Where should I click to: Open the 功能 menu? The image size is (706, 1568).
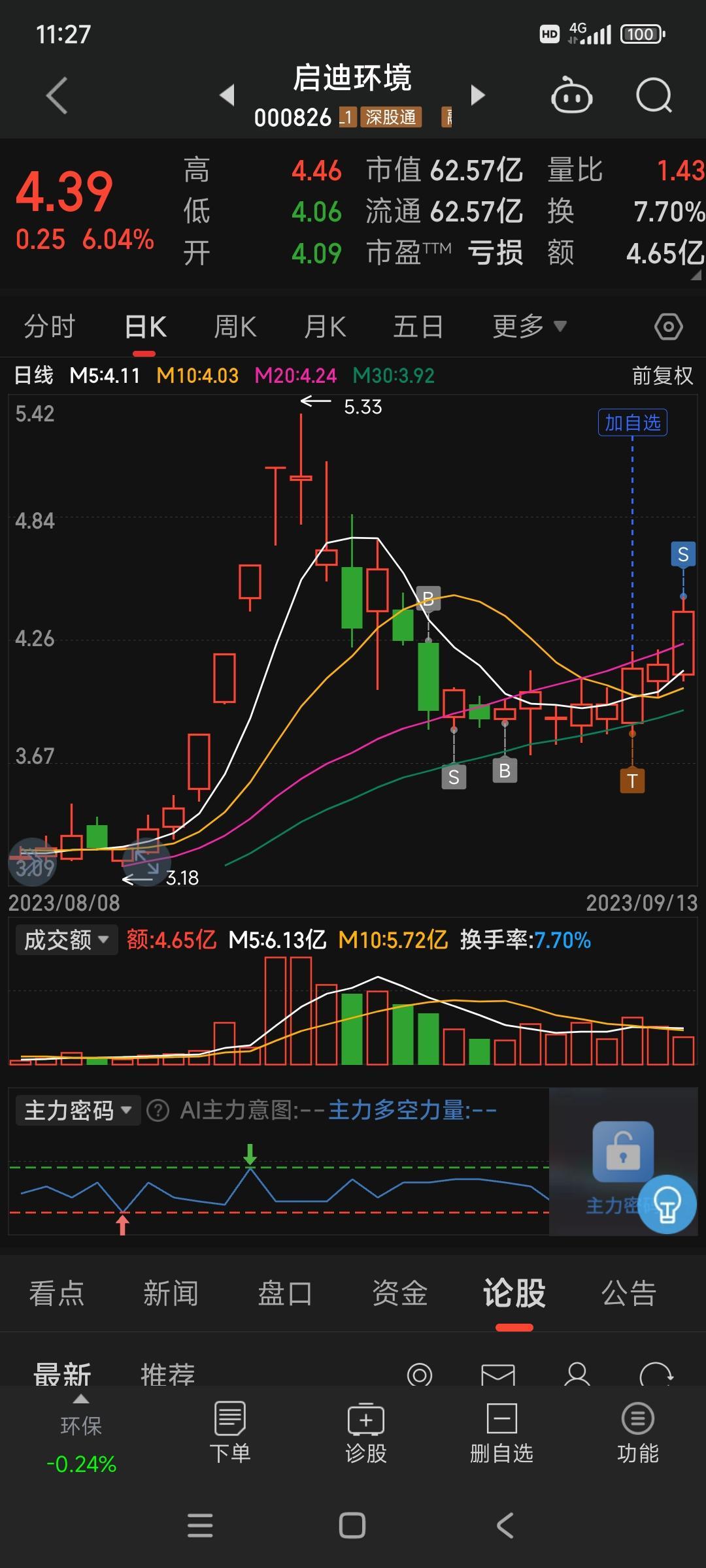click(637, 1431)
